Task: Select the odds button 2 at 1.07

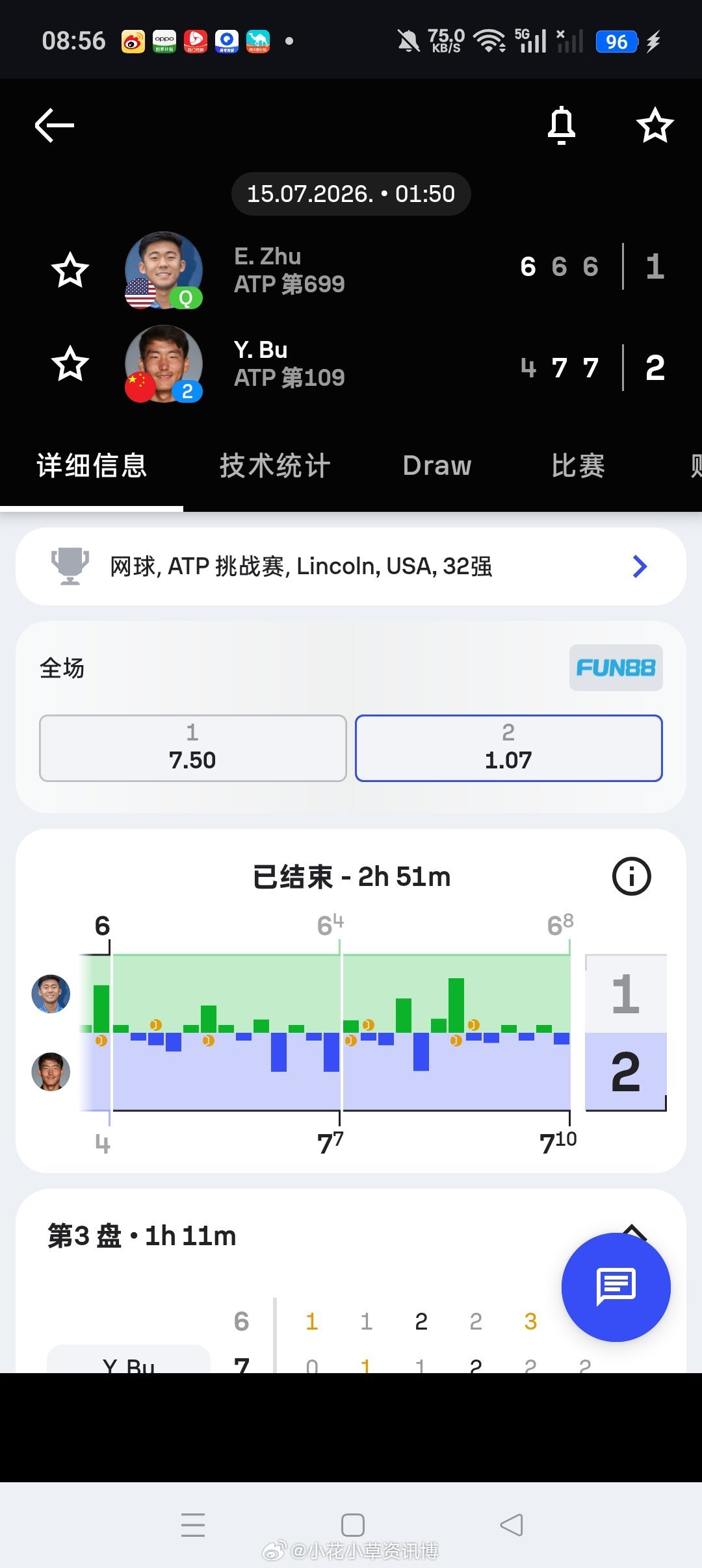Action: click(x=508, y=748)
